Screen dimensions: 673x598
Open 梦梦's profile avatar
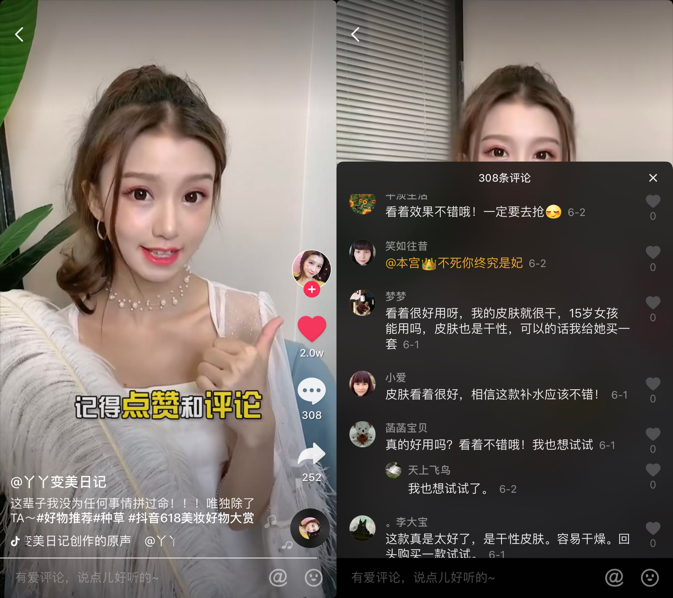click(362, 303)
